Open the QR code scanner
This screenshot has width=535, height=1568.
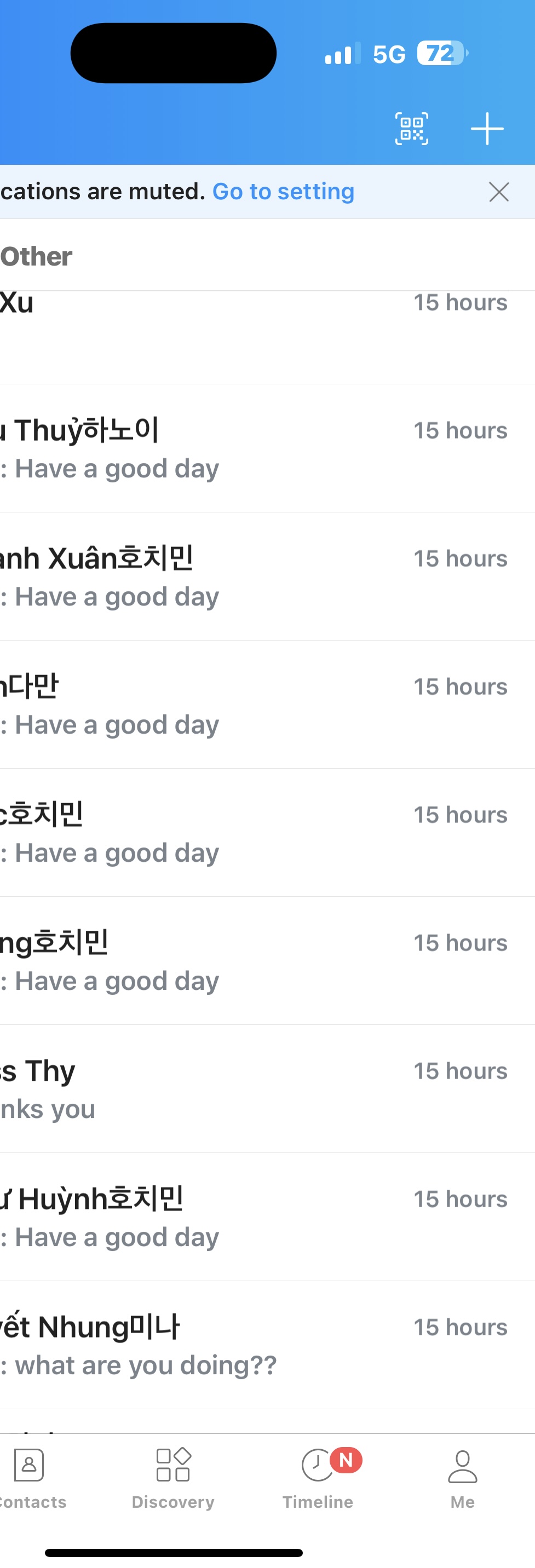click(x=411, y=129)
